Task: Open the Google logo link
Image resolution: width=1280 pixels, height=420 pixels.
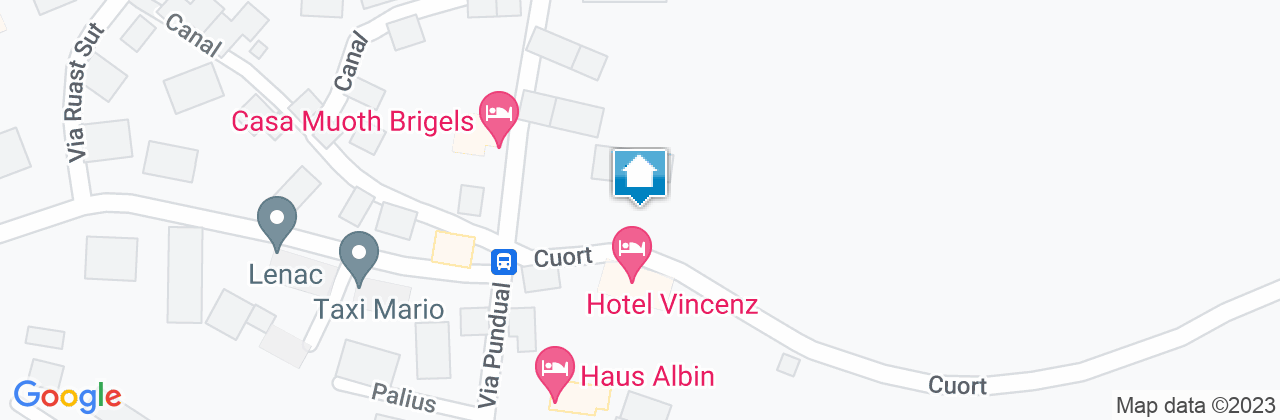Action: pos(67,396)
